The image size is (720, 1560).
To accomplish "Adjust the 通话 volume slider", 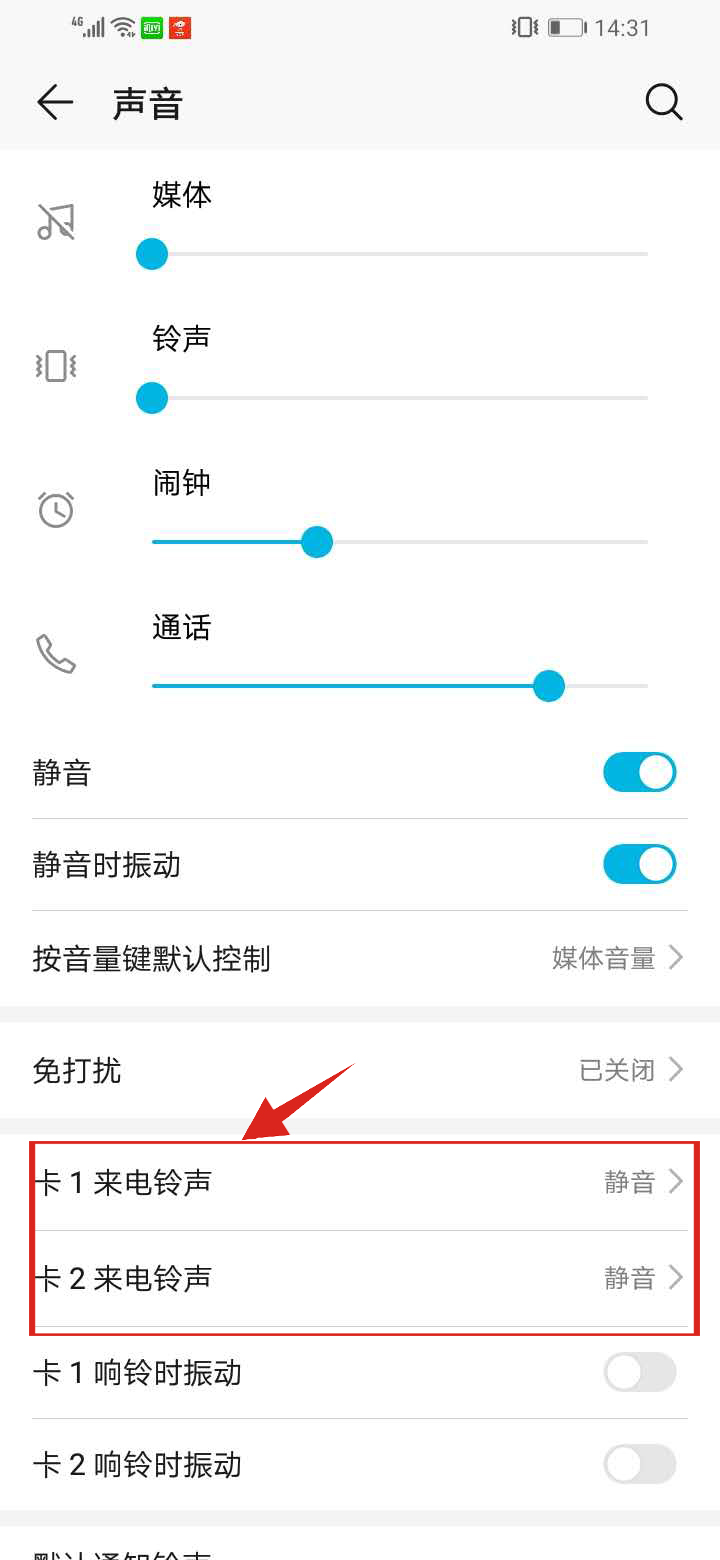I will [400, 686].
